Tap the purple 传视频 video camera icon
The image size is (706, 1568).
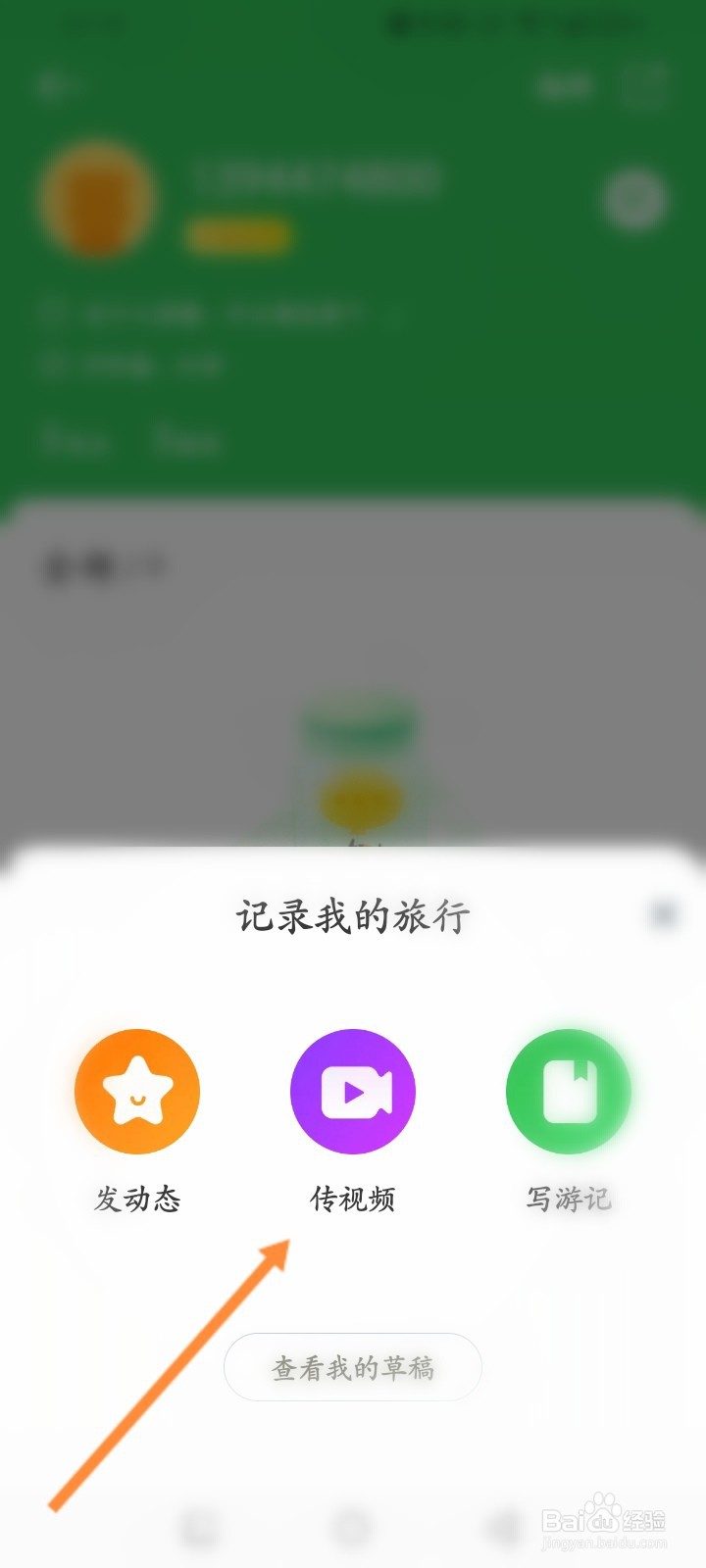pyautogui.click(x=352, y=1091)
